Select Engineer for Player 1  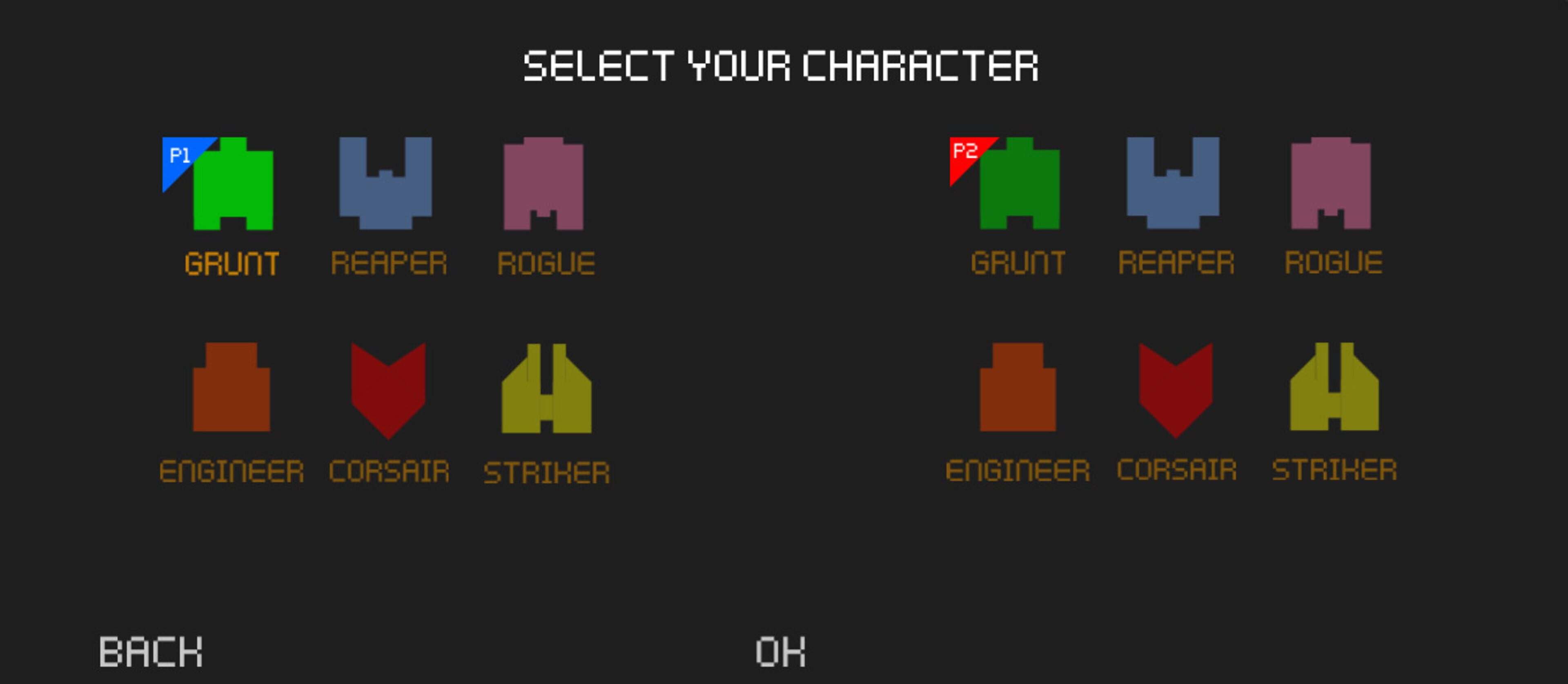coord(231,387)
